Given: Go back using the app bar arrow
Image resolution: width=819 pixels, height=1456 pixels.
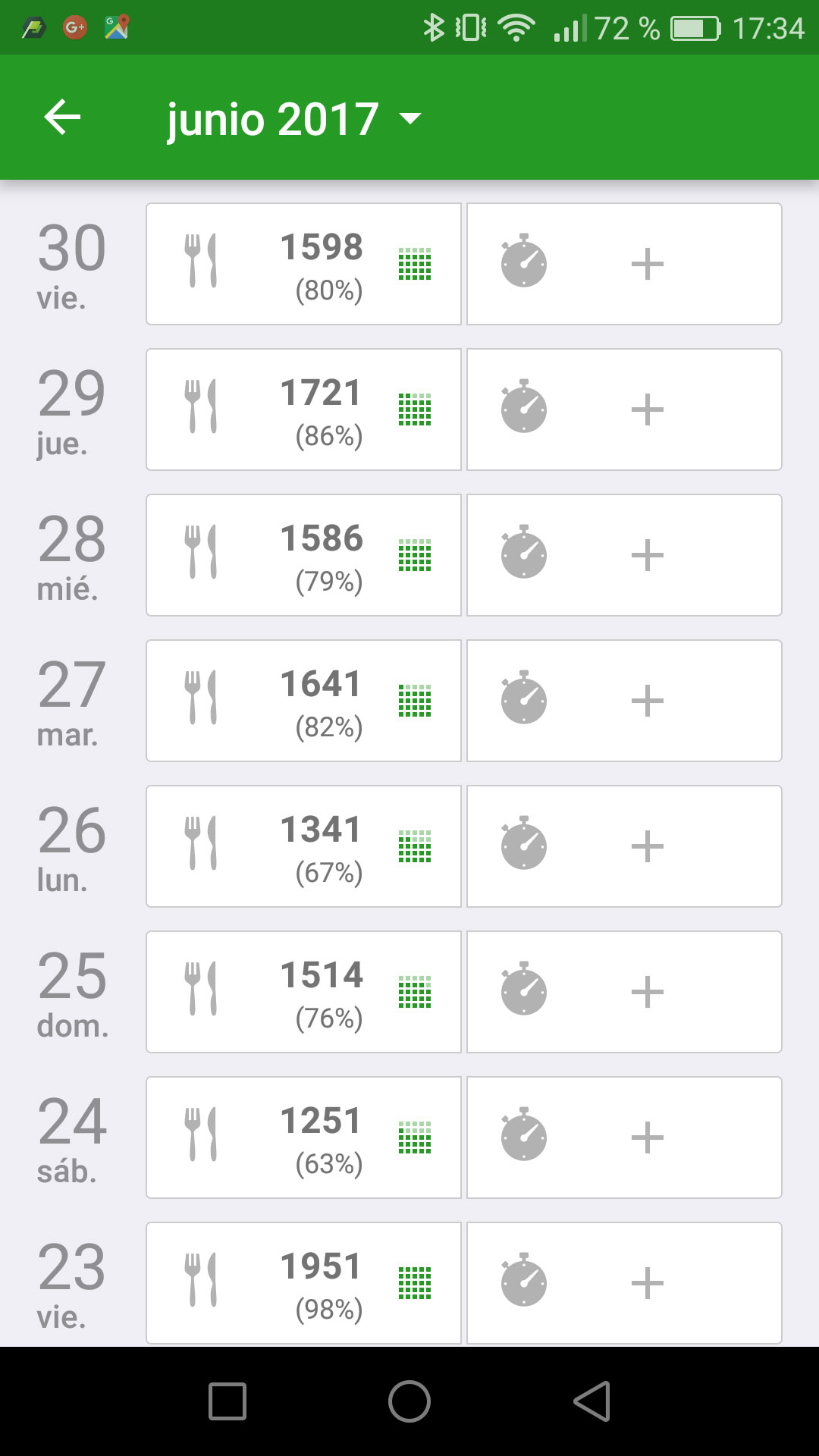Looking at the screenshot, I should [x=62, y=118].
